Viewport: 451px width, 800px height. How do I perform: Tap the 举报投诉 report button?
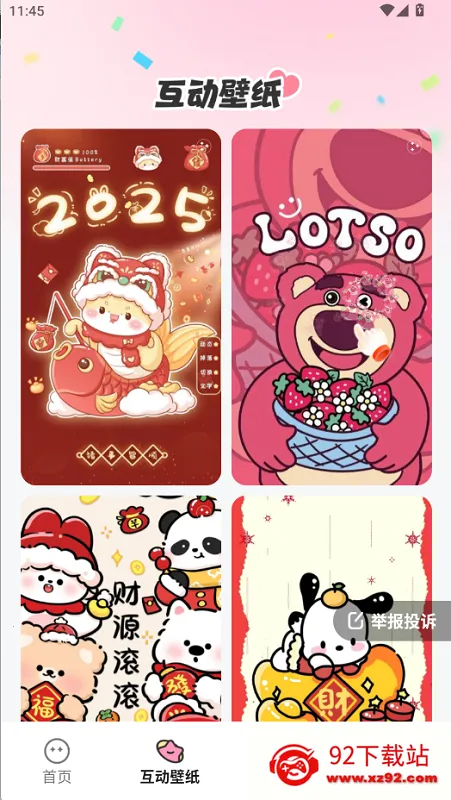[392, 621]
